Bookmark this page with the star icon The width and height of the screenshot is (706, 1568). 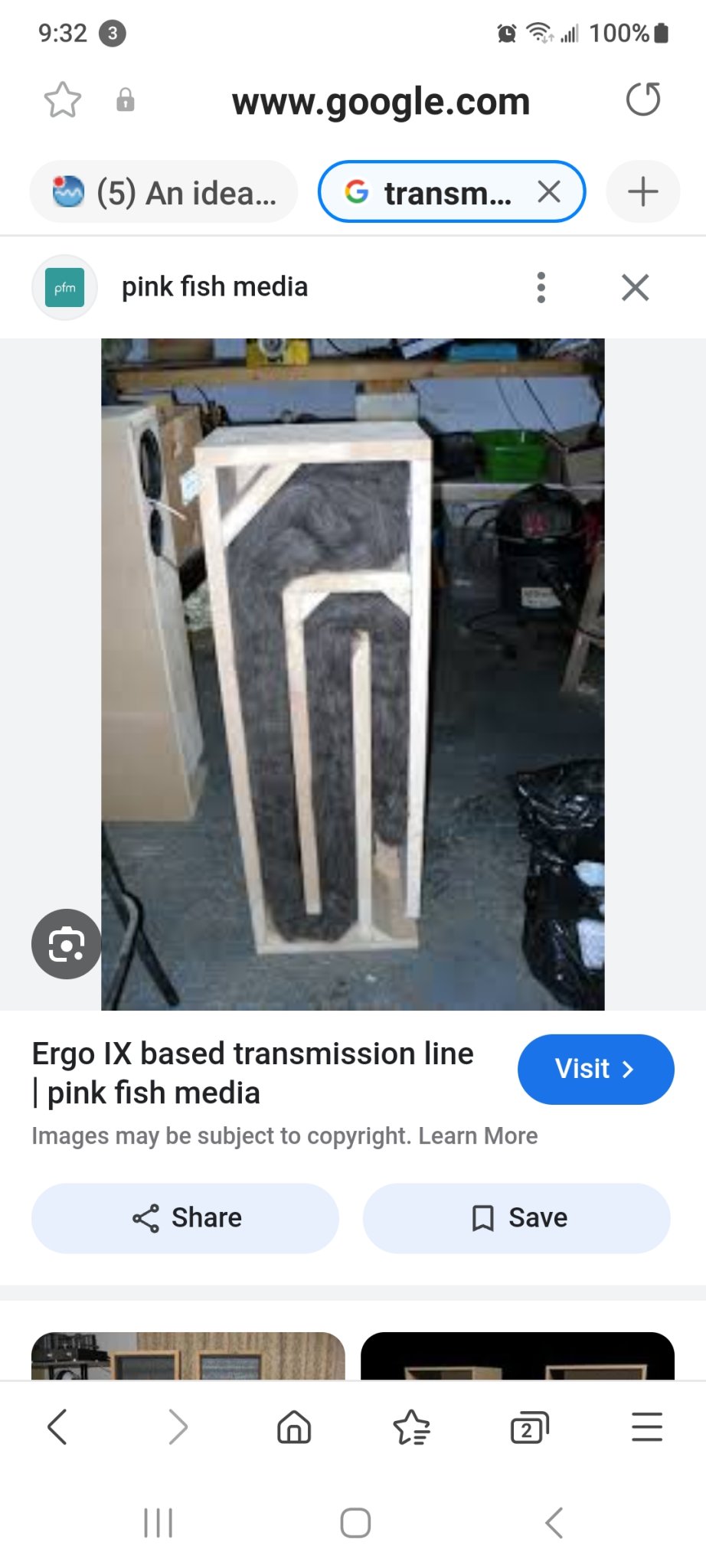click(62, 100)
